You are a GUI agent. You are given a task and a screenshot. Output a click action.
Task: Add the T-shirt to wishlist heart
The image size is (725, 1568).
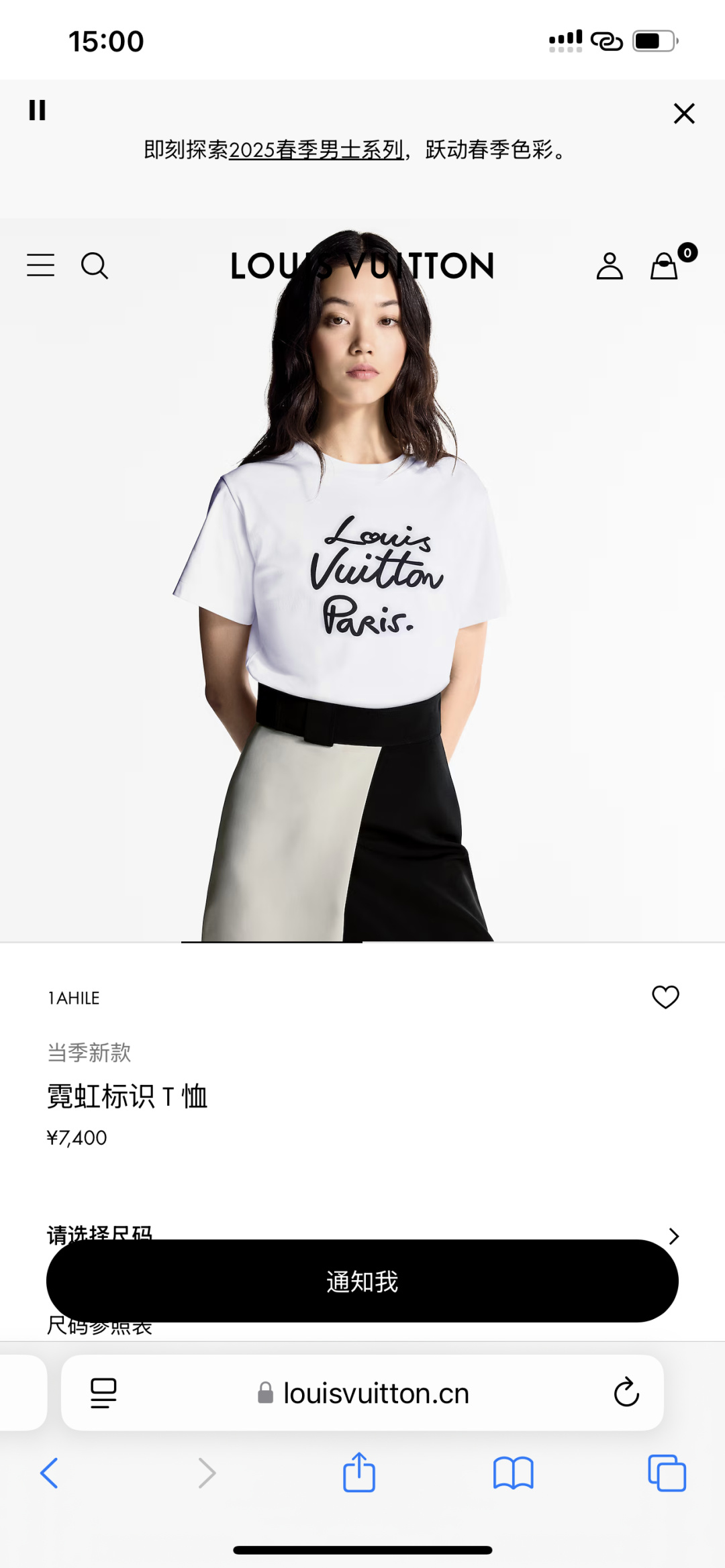[665, 997]
